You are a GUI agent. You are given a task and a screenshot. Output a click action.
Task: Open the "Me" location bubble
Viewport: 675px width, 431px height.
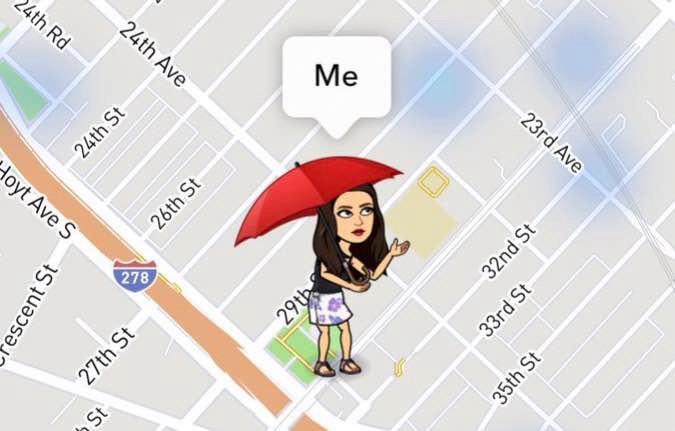coord(335,78)
